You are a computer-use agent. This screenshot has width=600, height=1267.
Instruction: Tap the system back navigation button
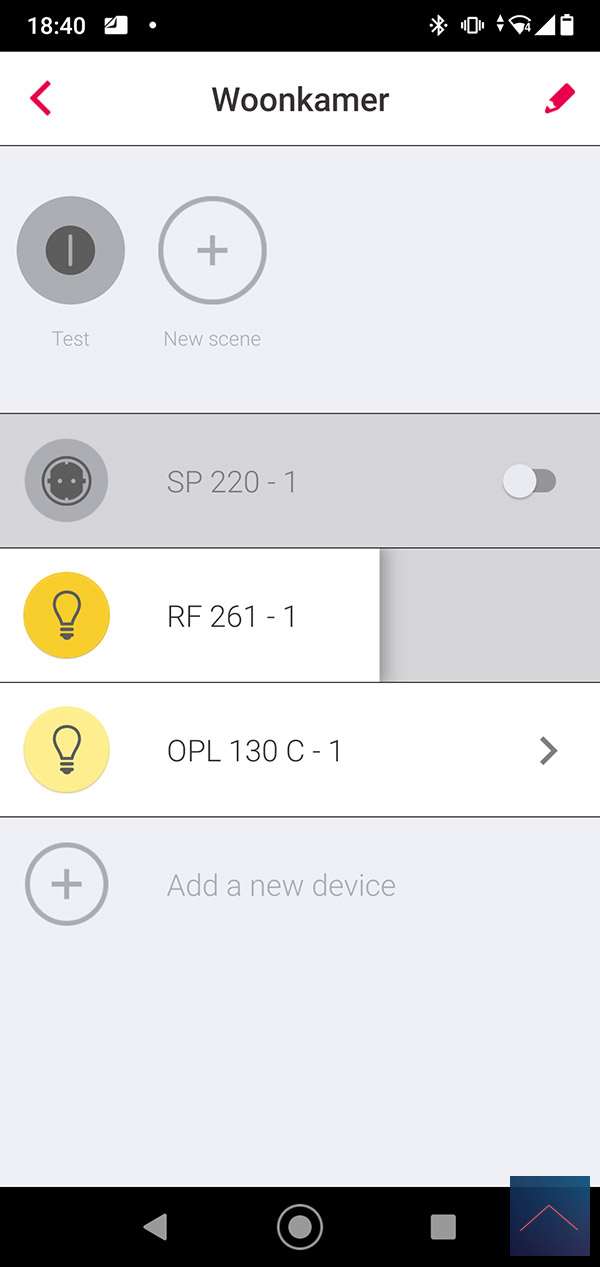(155, 1227)
